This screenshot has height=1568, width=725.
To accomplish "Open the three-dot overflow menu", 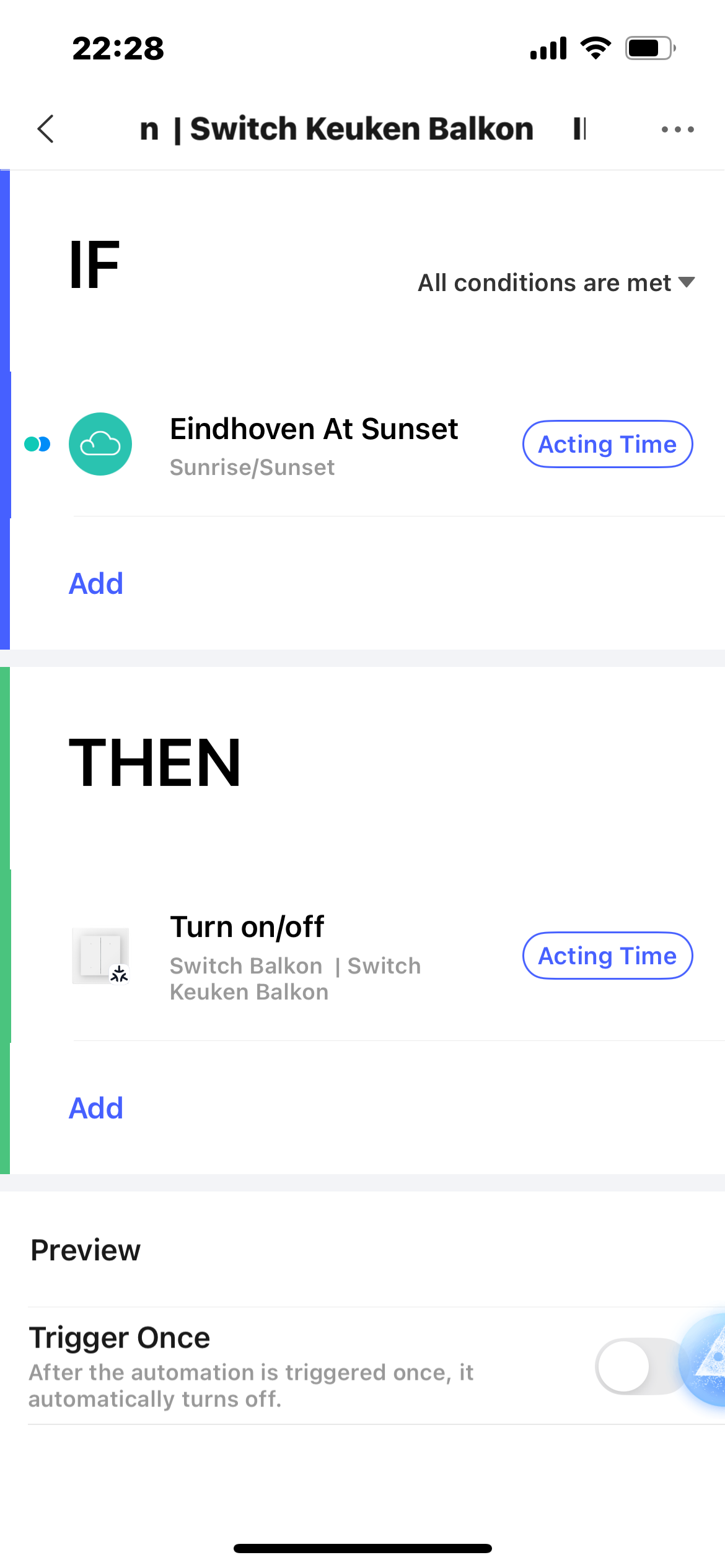I will 677,129.
